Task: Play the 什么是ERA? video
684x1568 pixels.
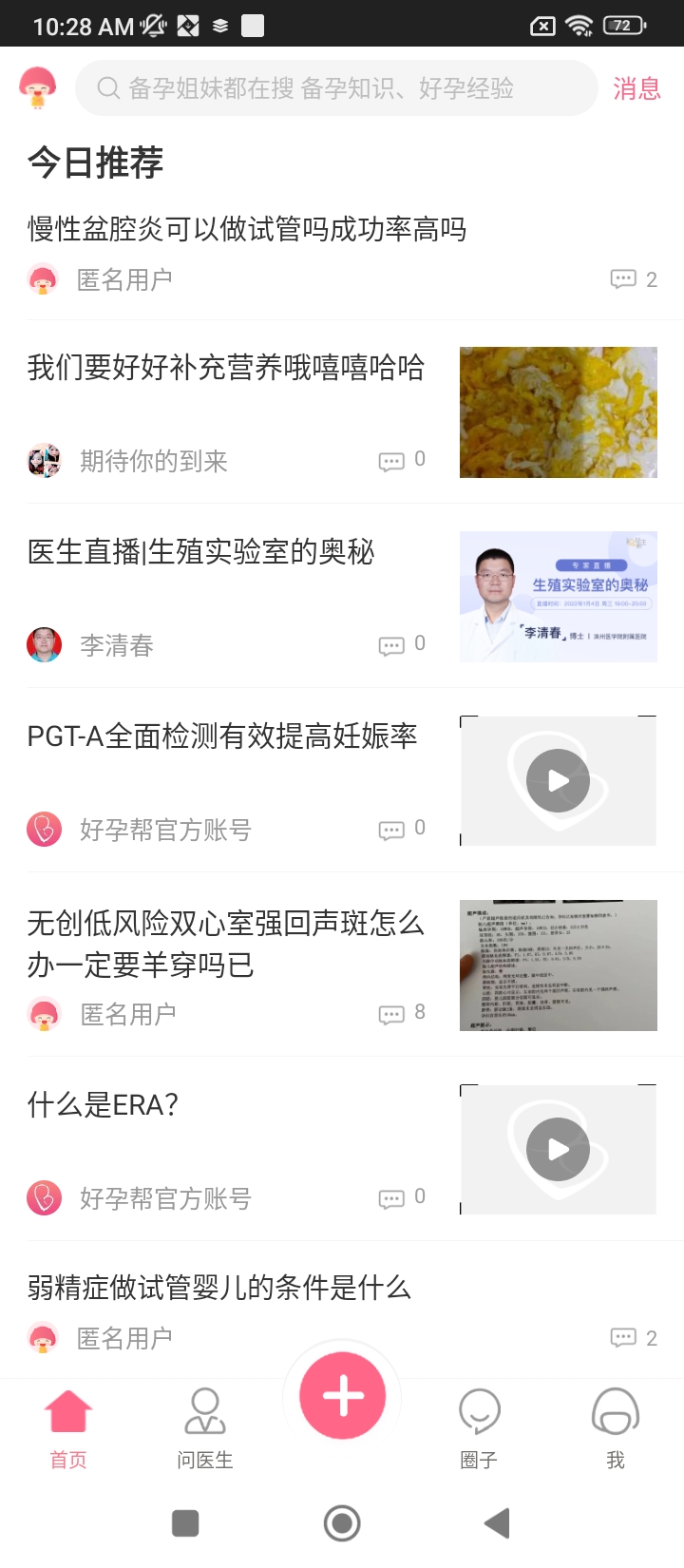Action: 558,1150
